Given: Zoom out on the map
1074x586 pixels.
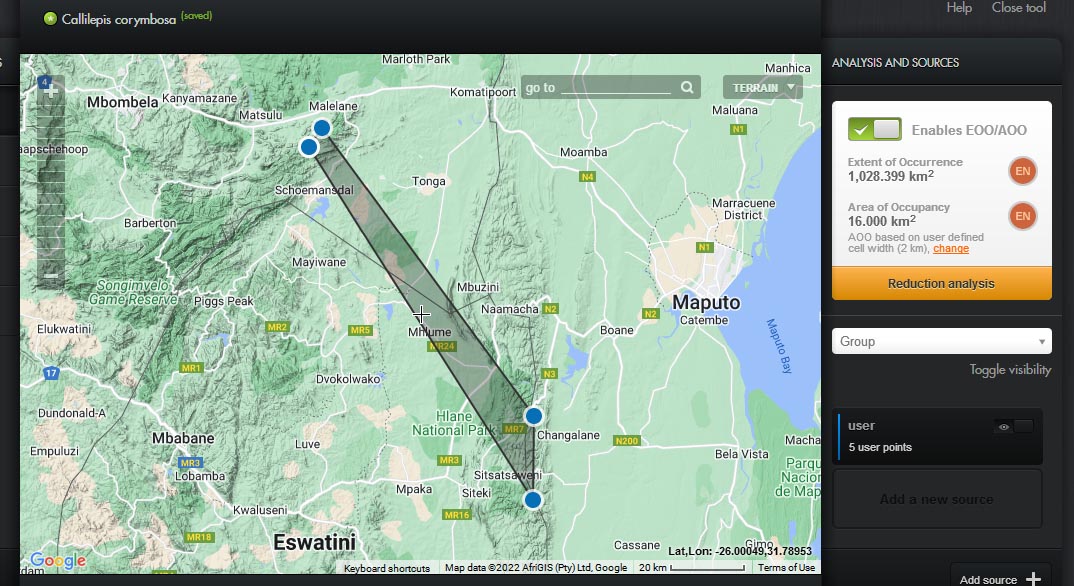Looking at the screenshot, I should pyautogui.click(x=51, y=275).
